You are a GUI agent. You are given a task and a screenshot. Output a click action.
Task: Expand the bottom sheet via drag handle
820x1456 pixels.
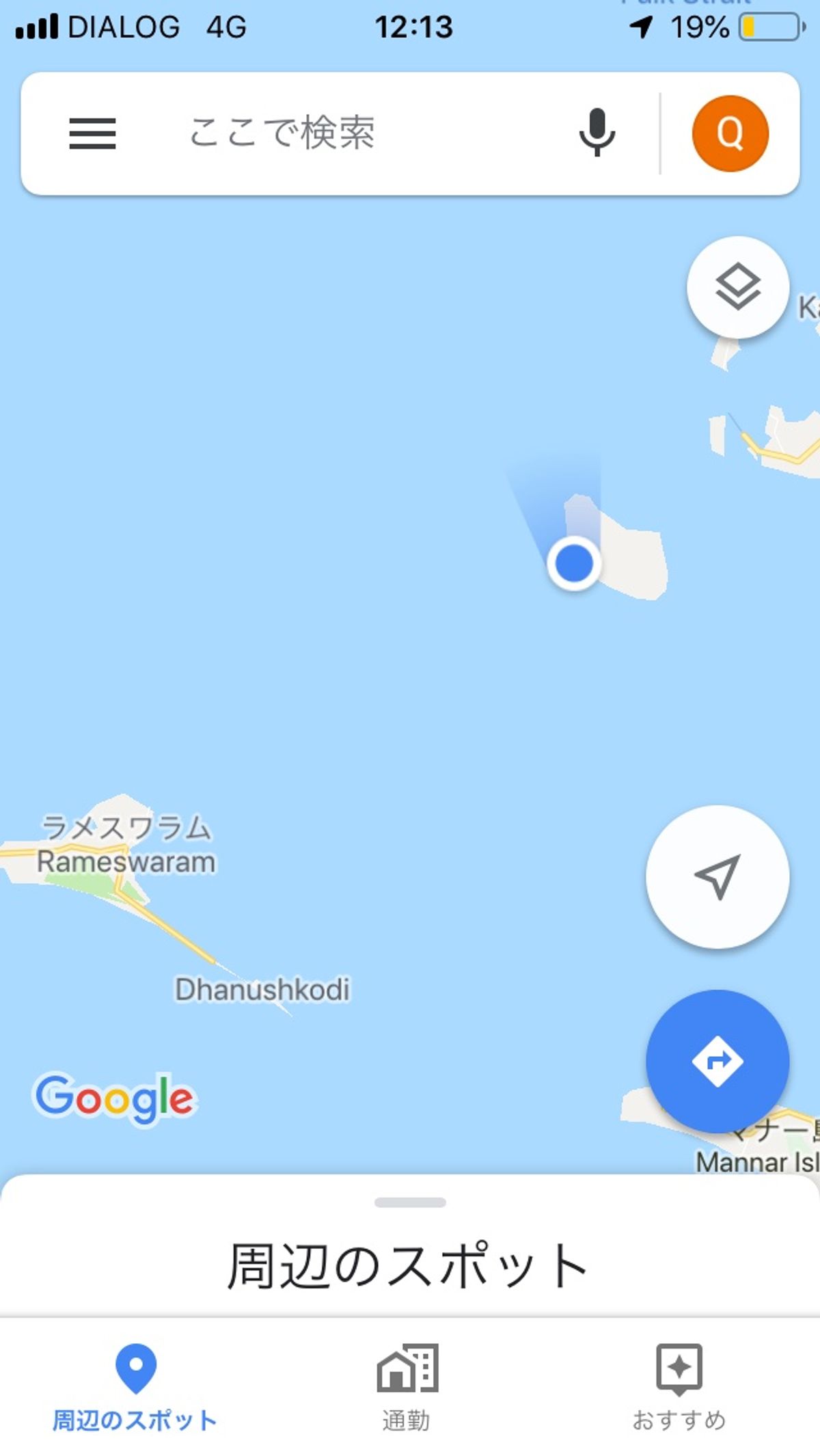[409, 1203]
